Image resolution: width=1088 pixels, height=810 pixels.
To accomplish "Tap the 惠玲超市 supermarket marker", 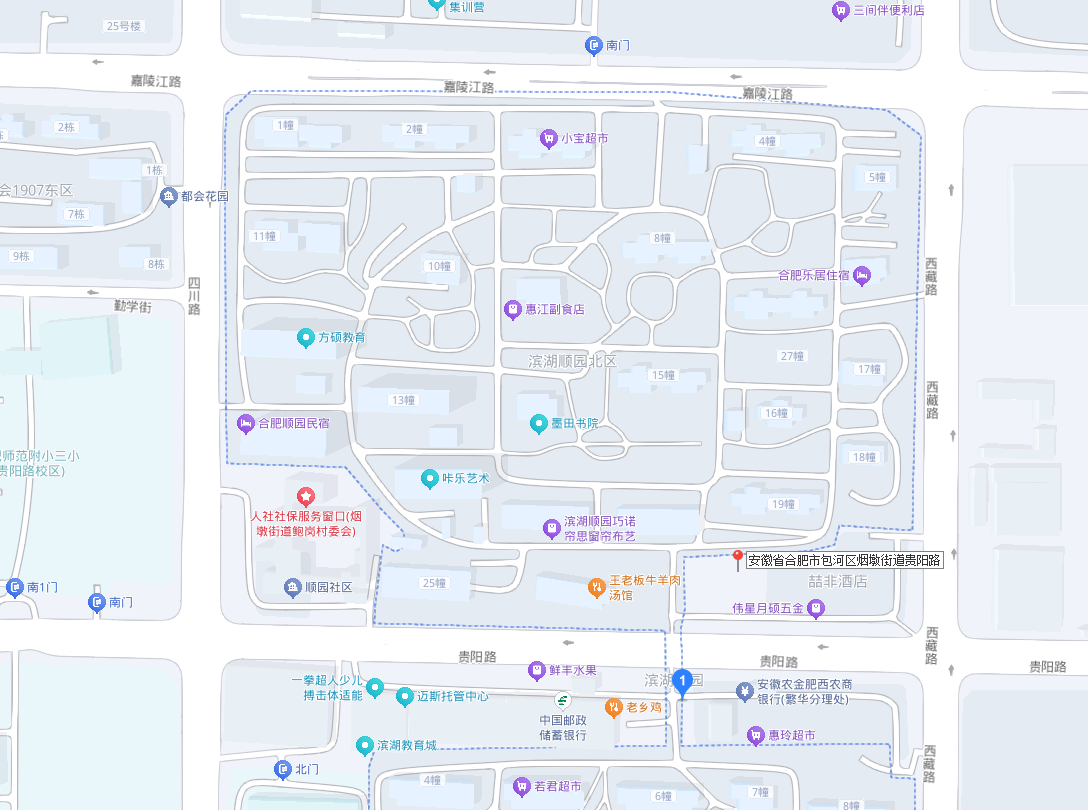I will point(756,735).
